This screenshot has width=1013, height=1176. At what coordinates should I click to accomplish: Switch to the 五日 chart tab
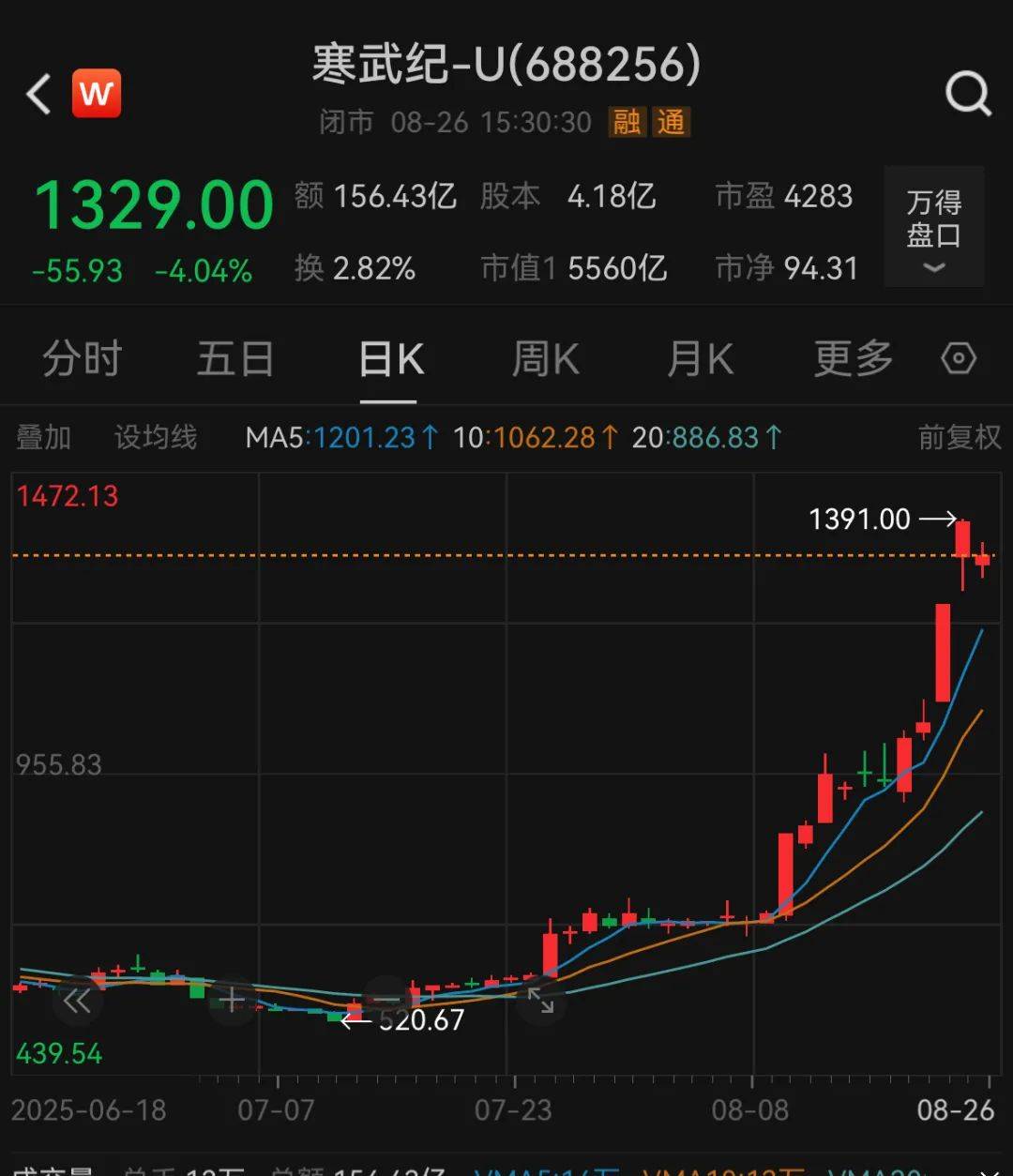tap(234, 359)
